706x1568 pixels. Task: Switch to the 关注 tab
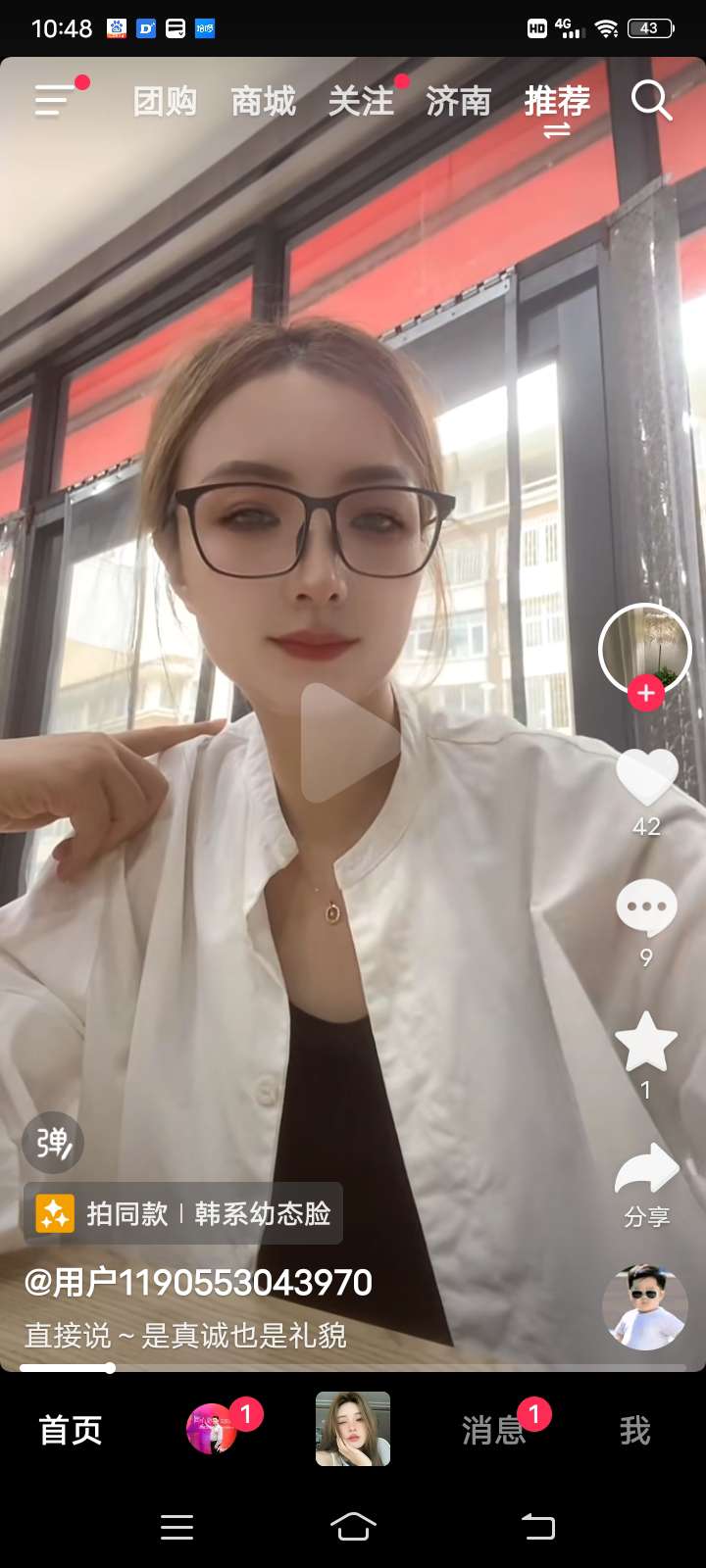[361, 101]
